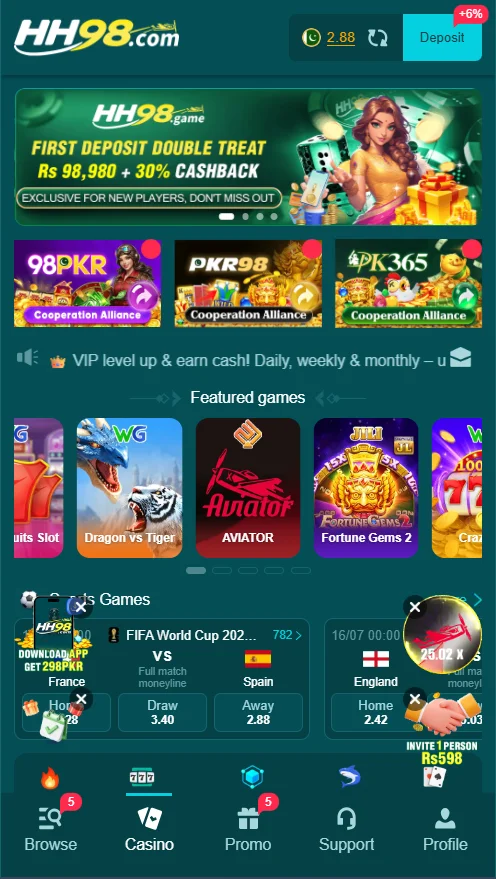The width and height of the screenshot is (496, 879).
Task: Tap the Deposit button
Action: tap(442, 38)
